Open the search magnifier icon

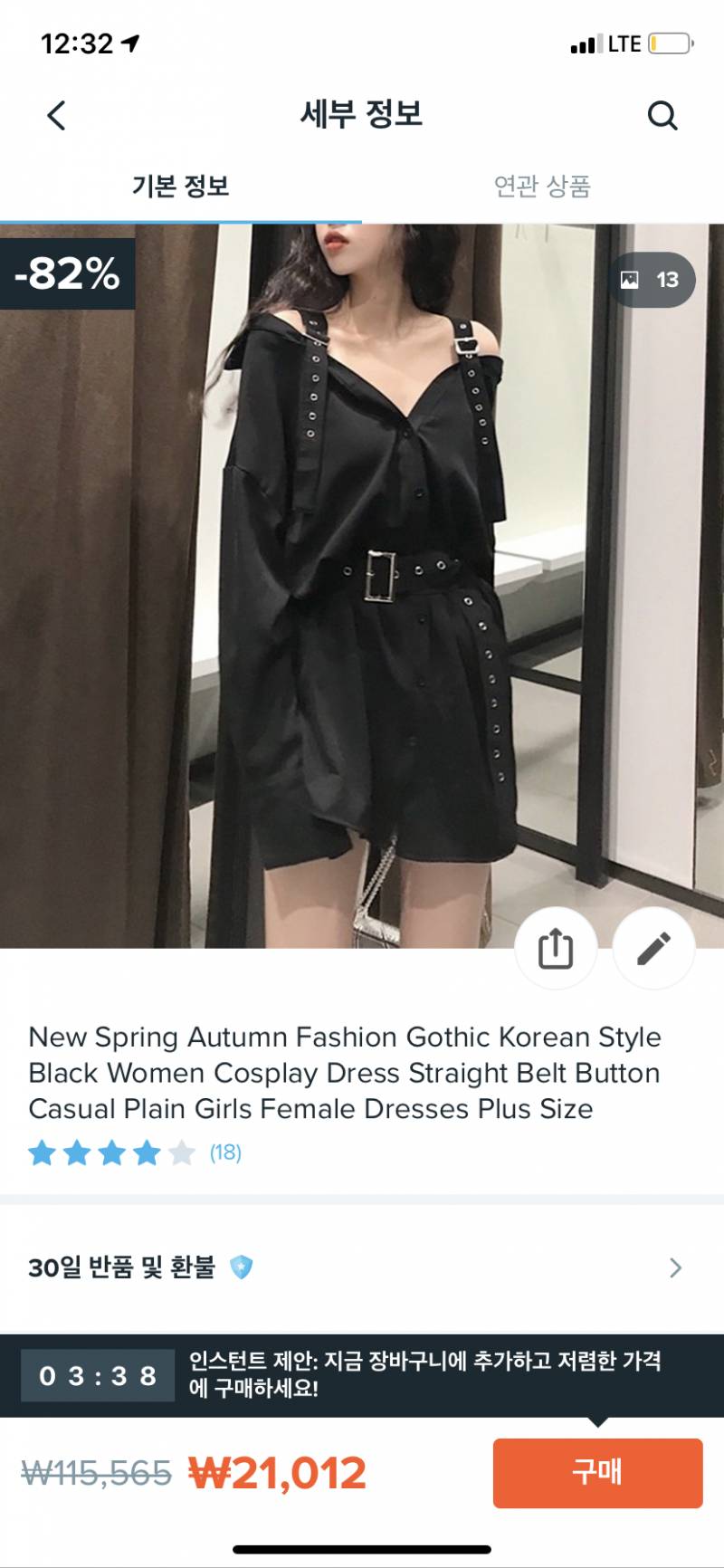tap(662, 116)
